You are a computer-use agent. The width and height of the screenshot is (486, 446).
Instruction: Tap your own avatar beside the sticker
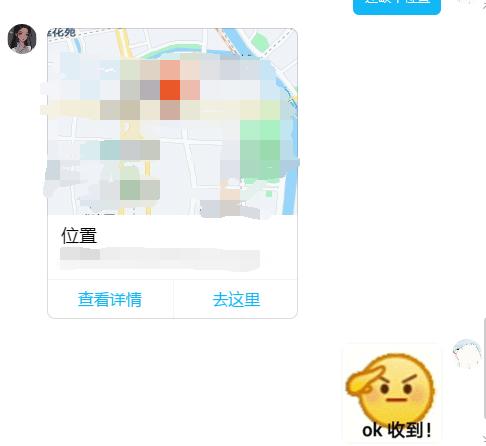[x=467, y=354]
